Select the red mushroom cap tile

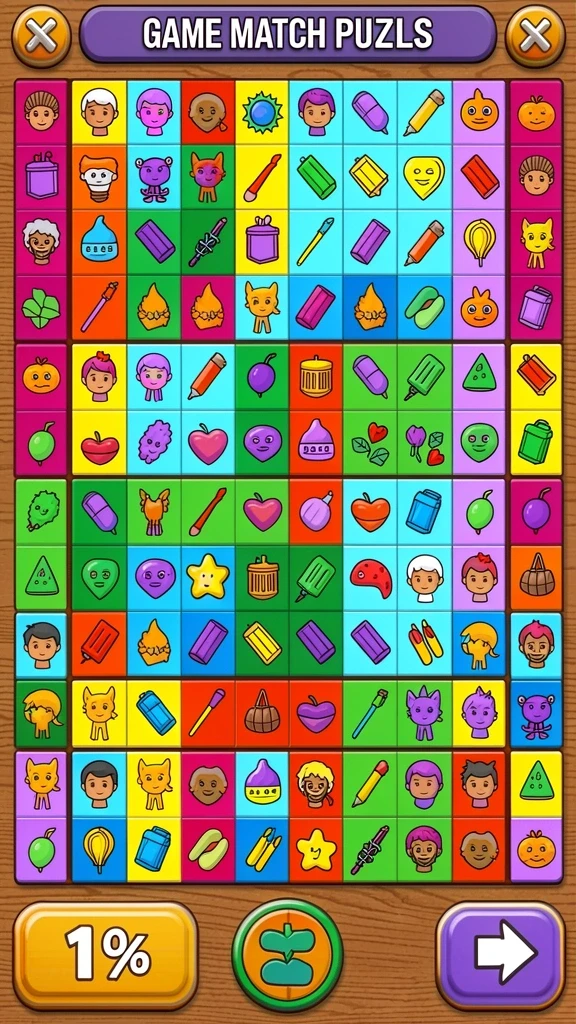point(370,578)
